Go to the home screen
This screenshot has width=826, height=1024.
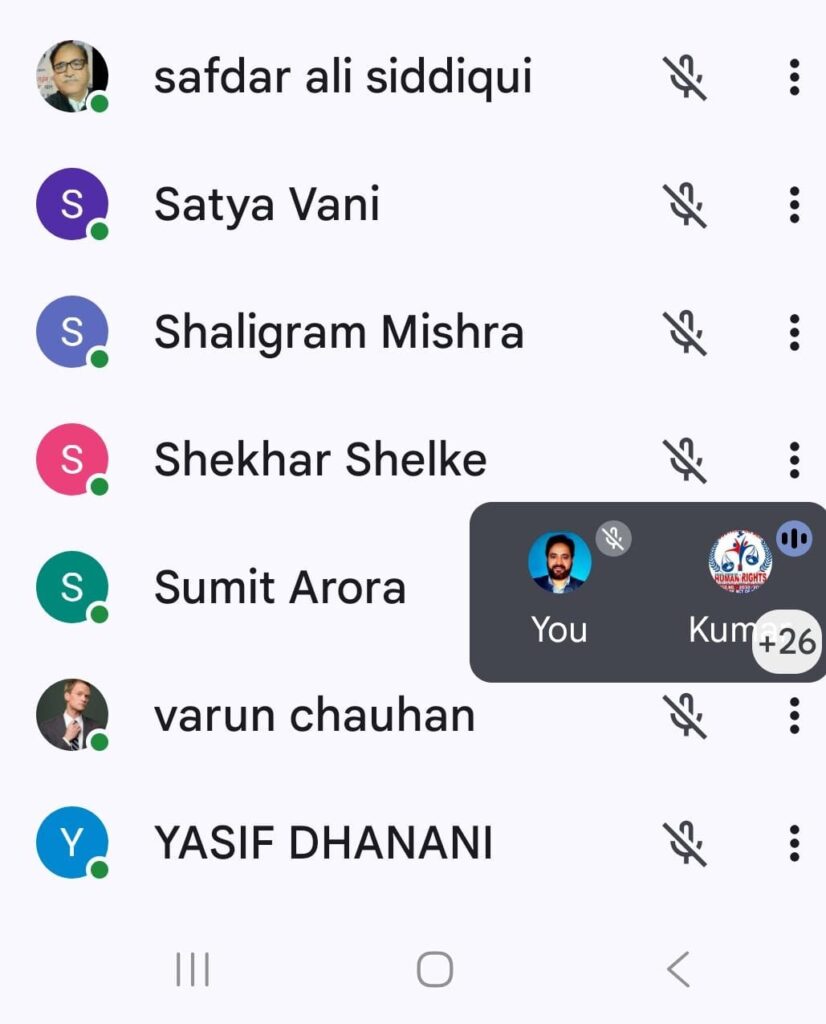pyautogui.click(x=435, y=969)
